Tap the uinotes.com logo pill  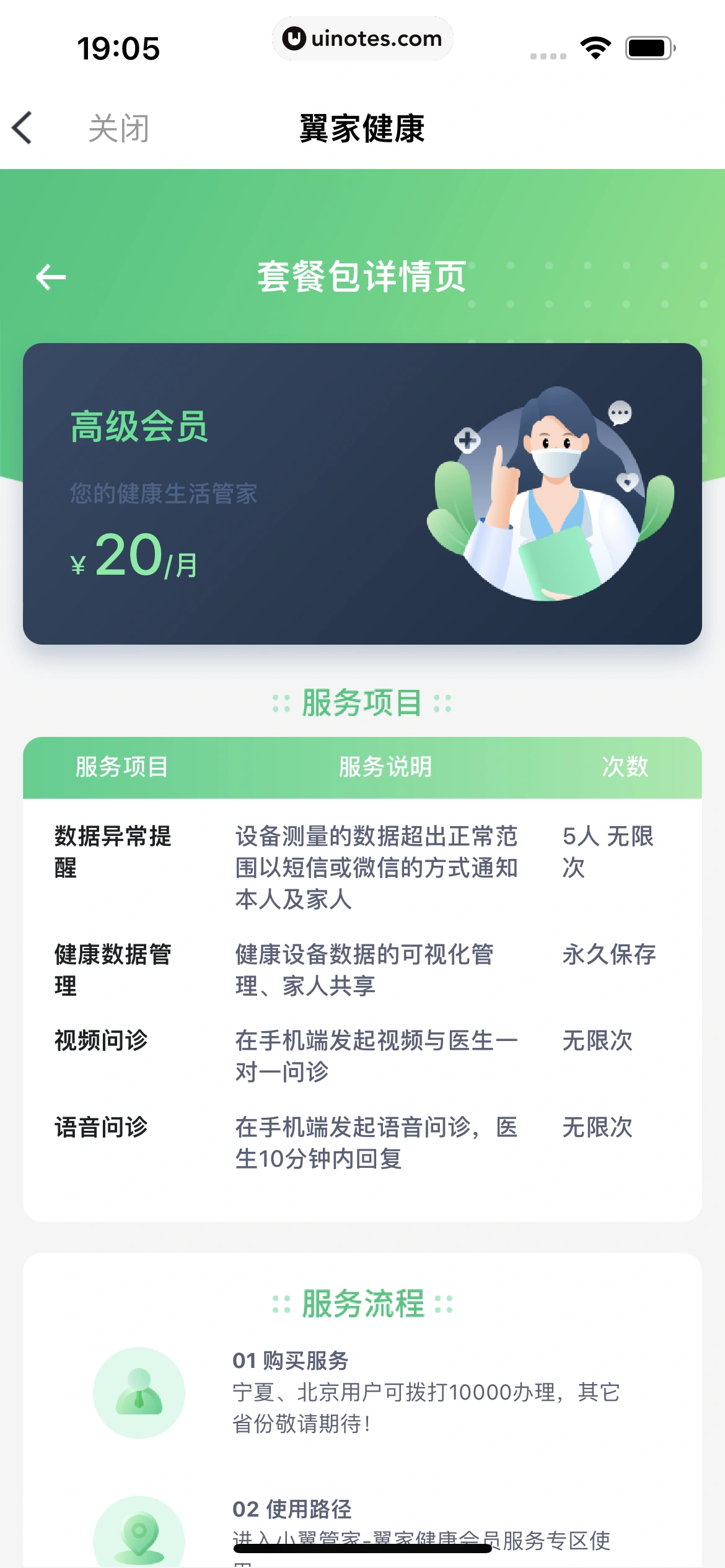coord(362,38)
